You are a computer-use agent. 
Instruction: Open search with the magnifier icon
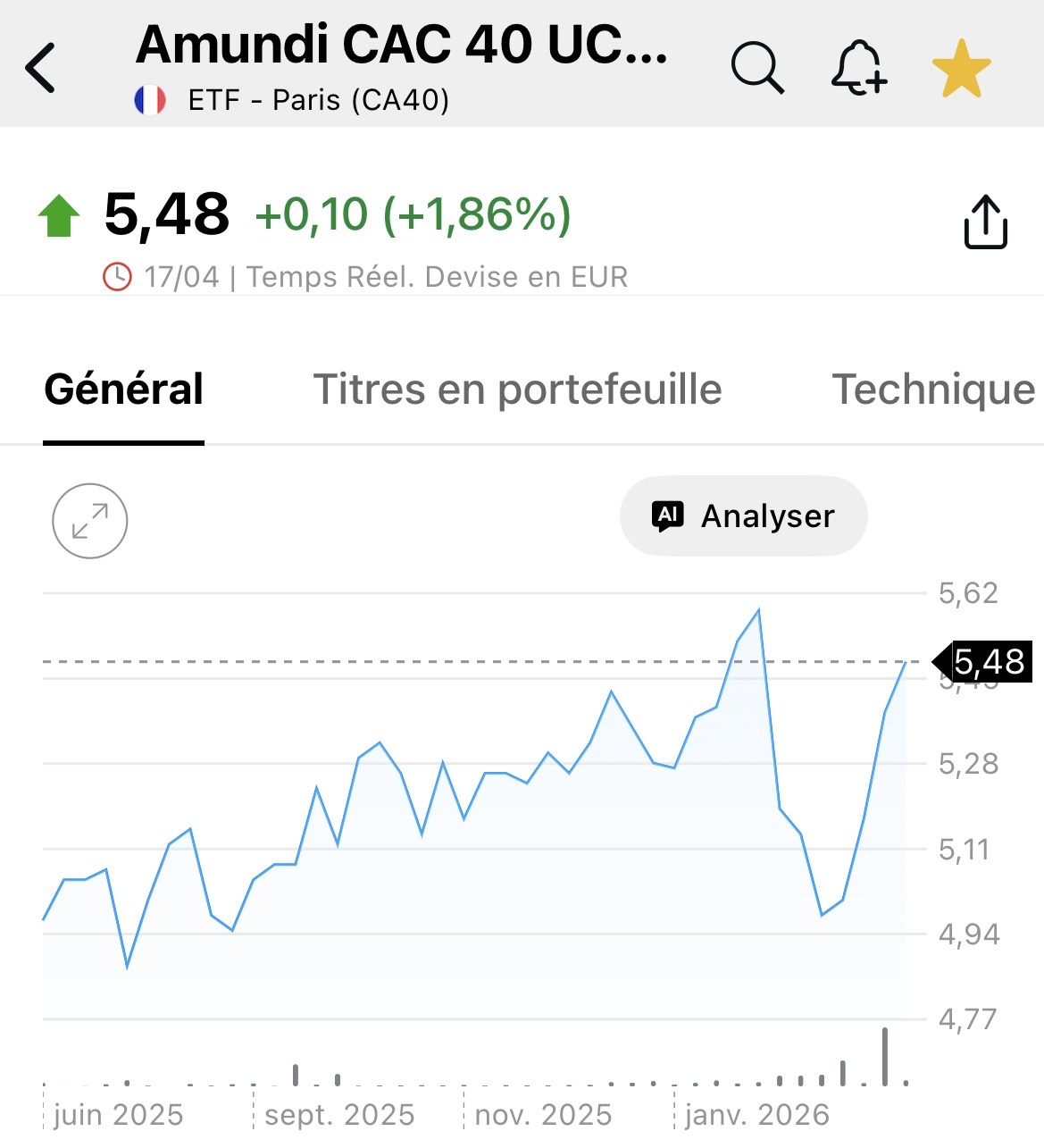coord(757,68)
